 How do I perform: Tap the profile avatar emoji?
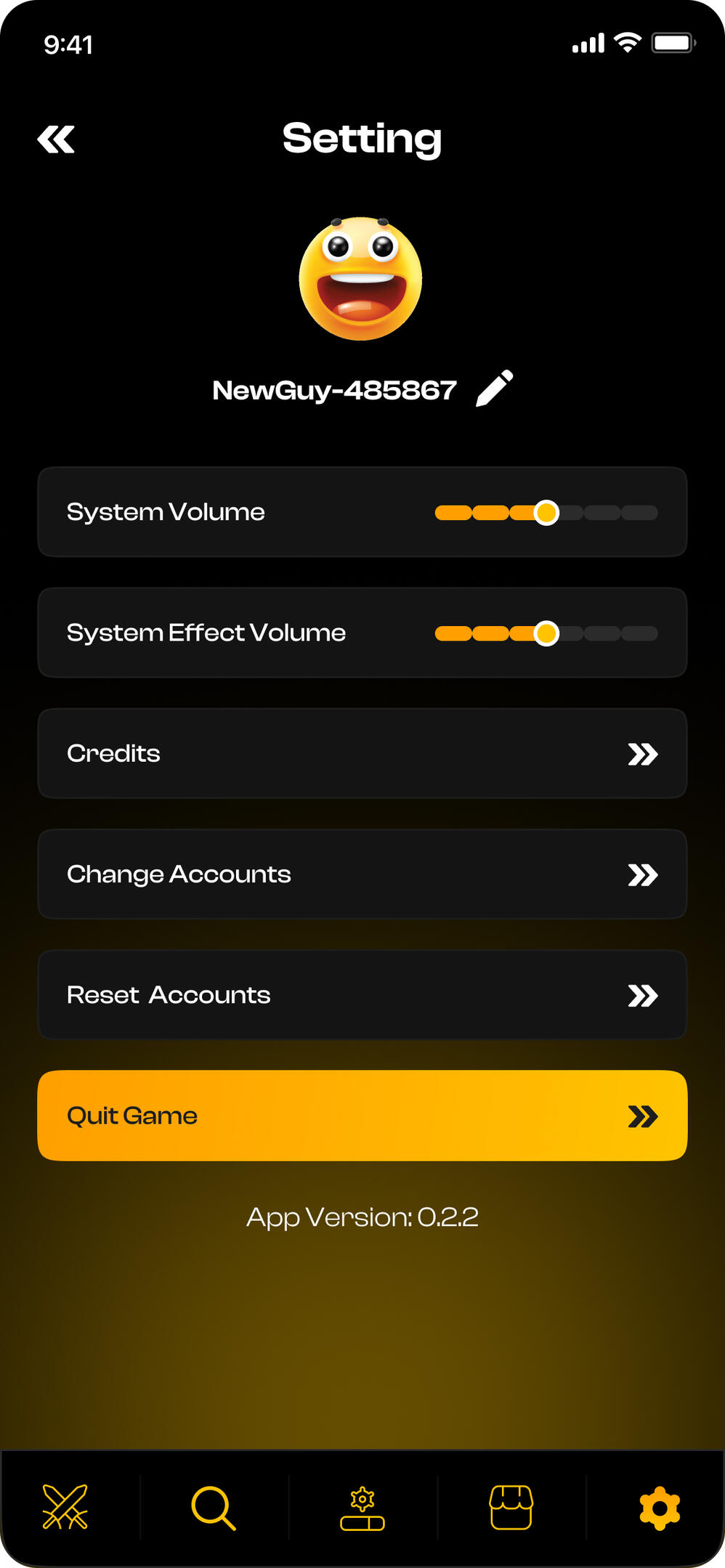[x=361, y=279]
